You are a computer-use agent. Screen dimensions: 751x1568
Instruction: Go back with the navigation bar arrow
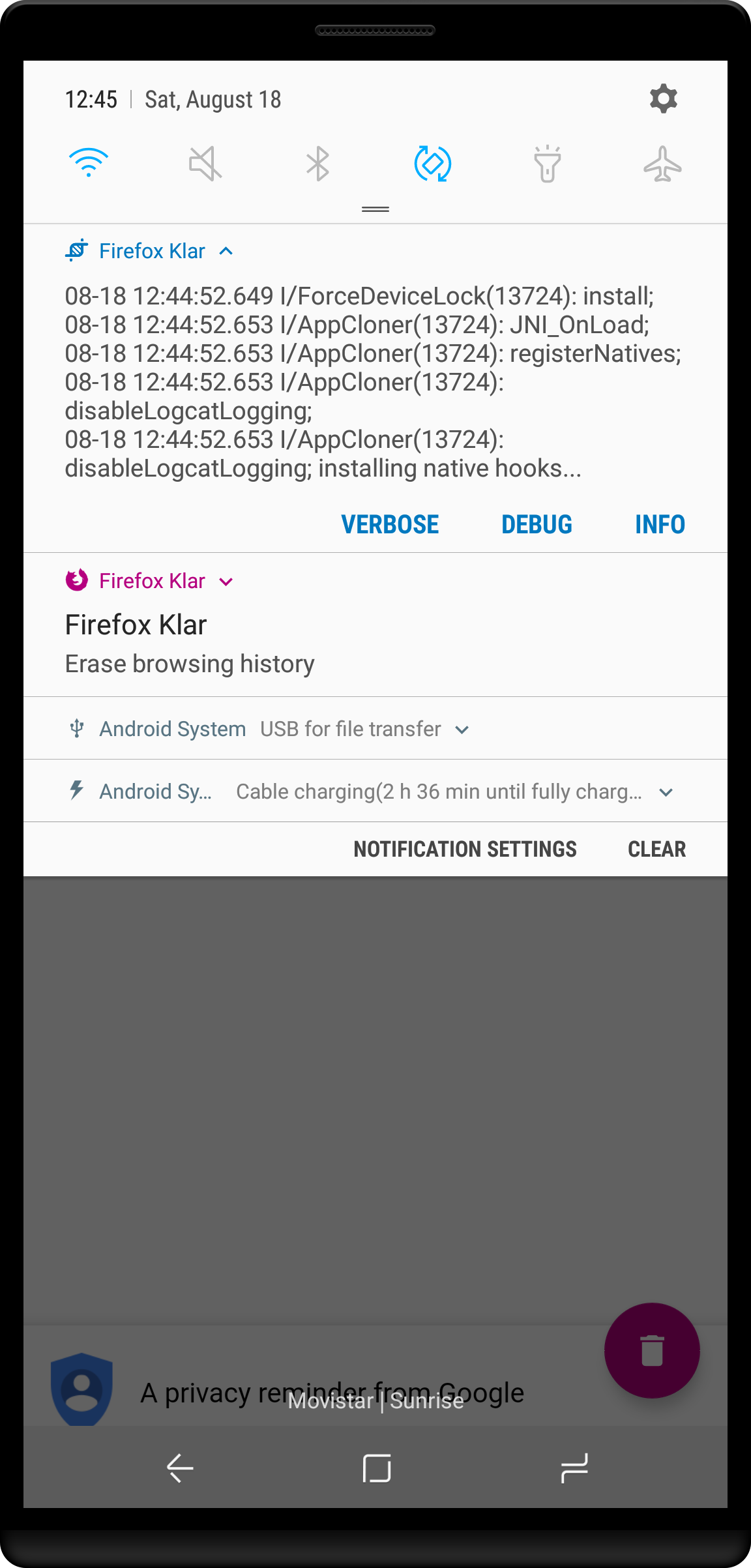click(180, 1468)
